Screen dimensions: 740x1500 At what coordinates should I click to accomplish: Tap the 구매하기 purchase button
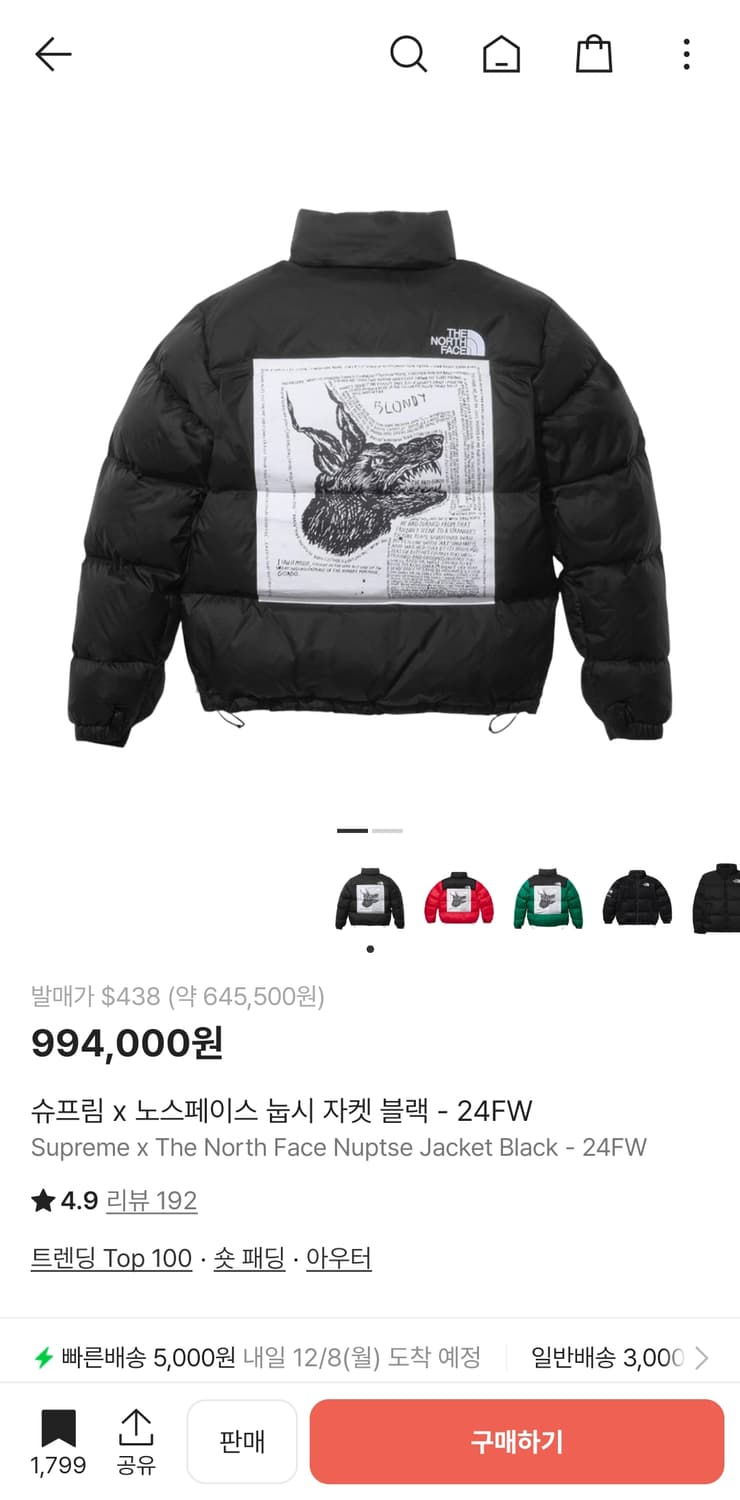(517, 1441)
